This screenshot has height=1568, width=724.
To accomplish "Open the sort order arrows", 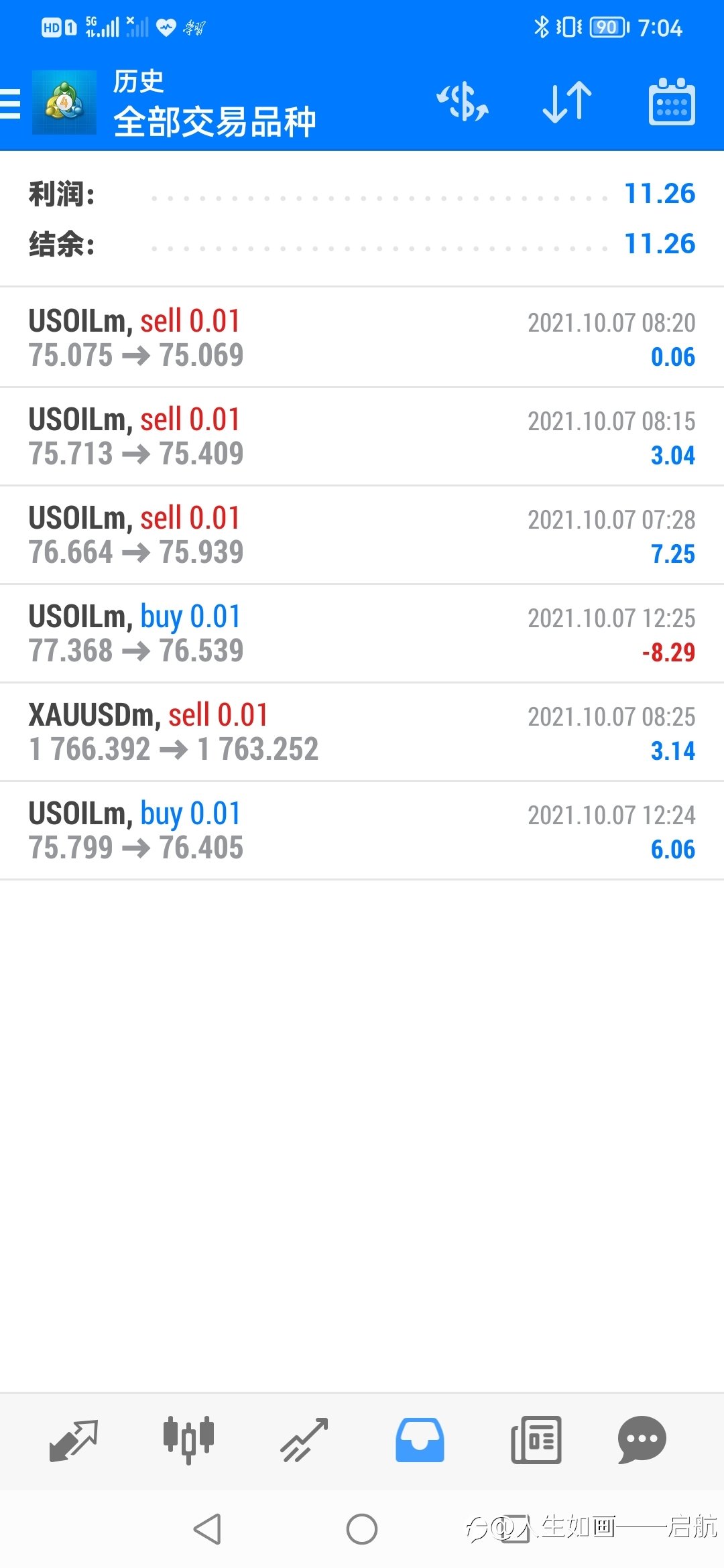I will pyautogui.click(x=567, y=103).
